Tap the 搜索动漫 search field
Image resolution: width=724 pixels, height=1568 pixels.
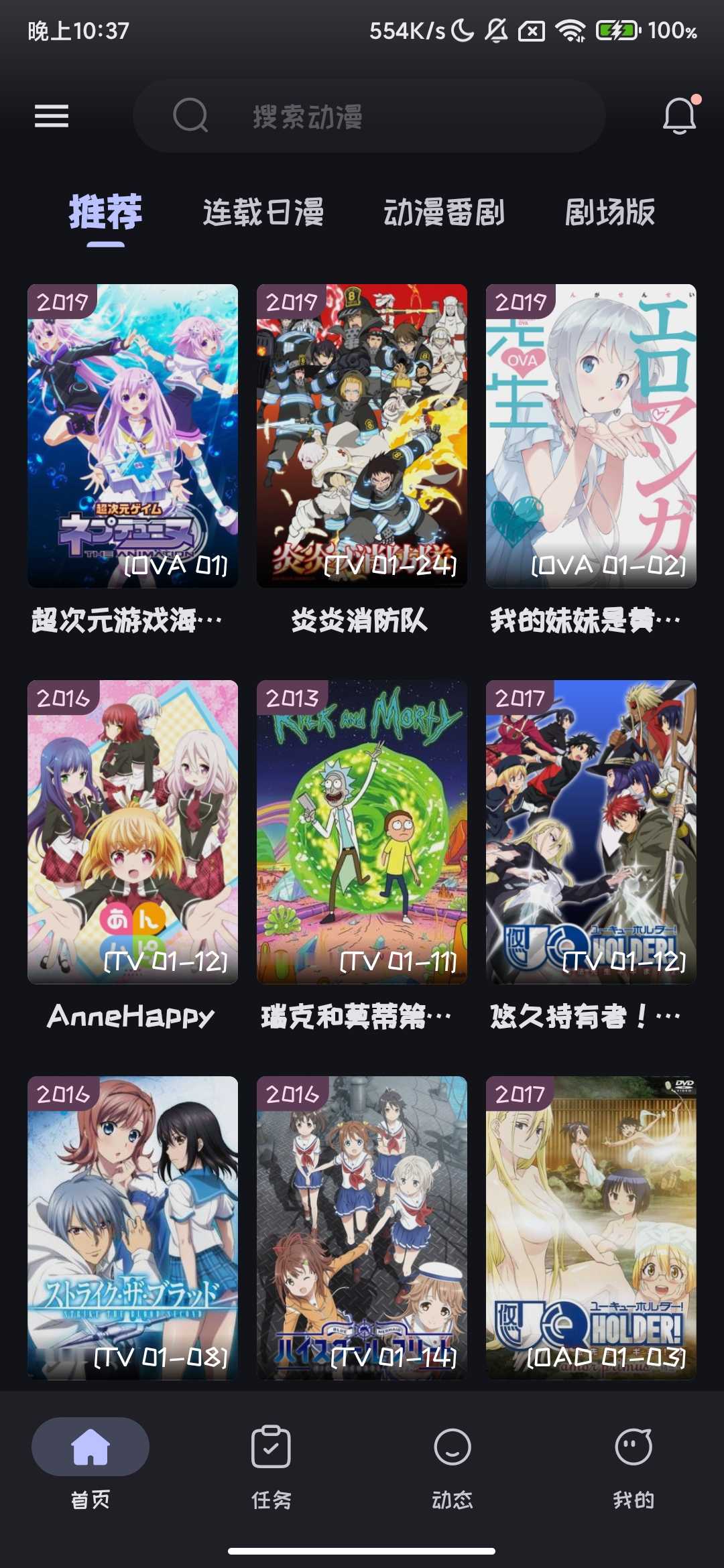coord(369,116)
